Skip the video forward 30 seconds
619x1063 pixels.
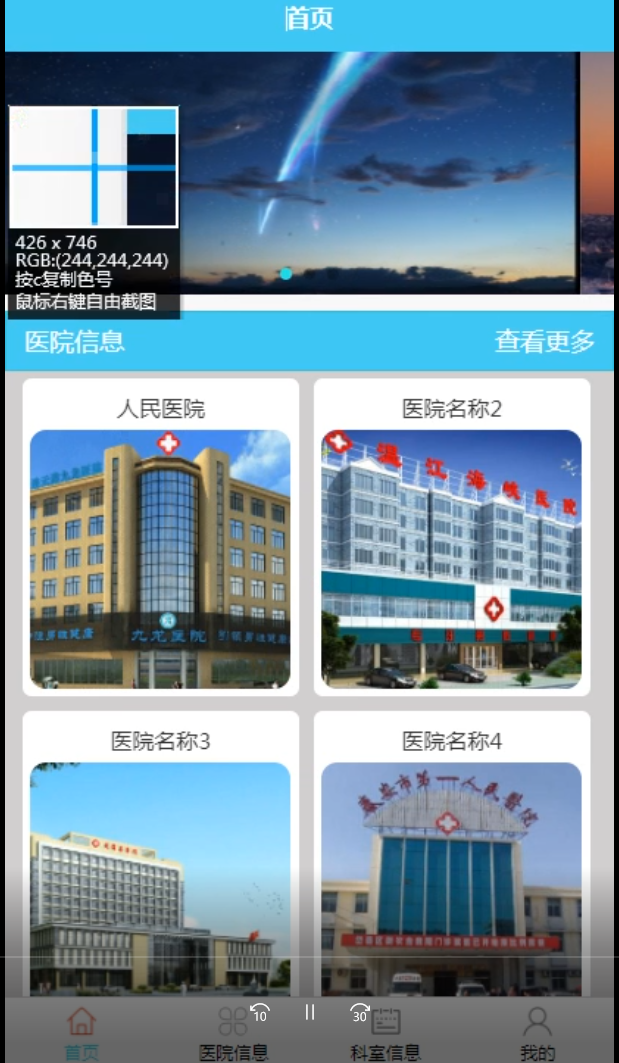[x=360, y=1013]
